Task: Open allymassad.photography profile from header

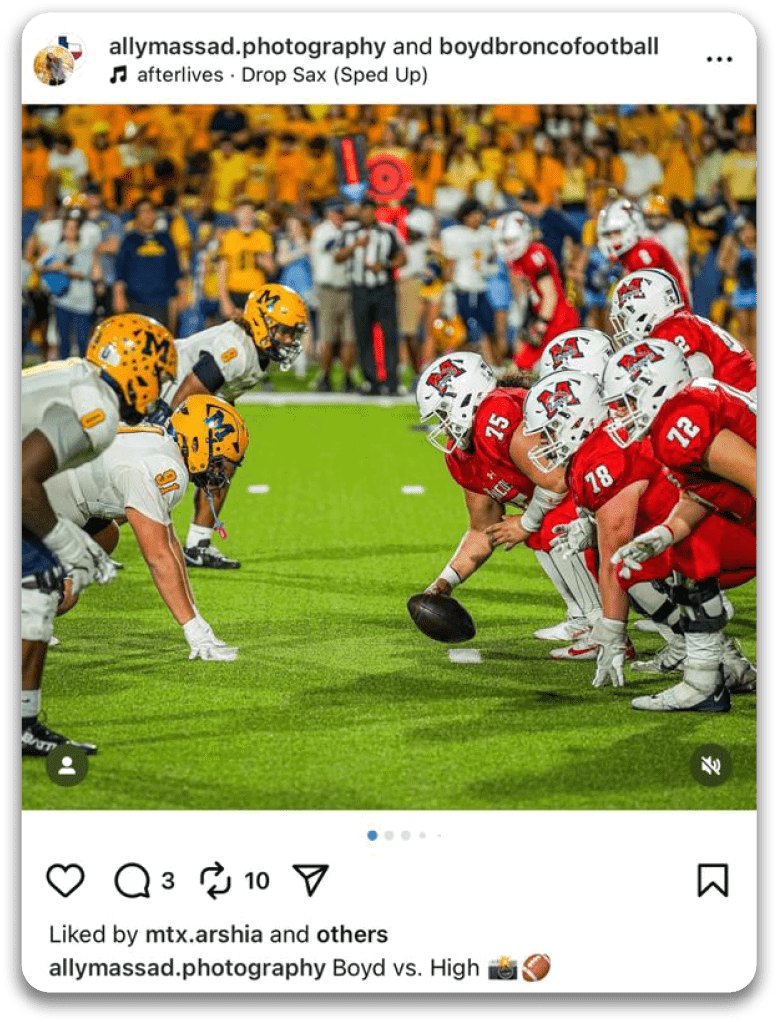Action: coord(246,46)
